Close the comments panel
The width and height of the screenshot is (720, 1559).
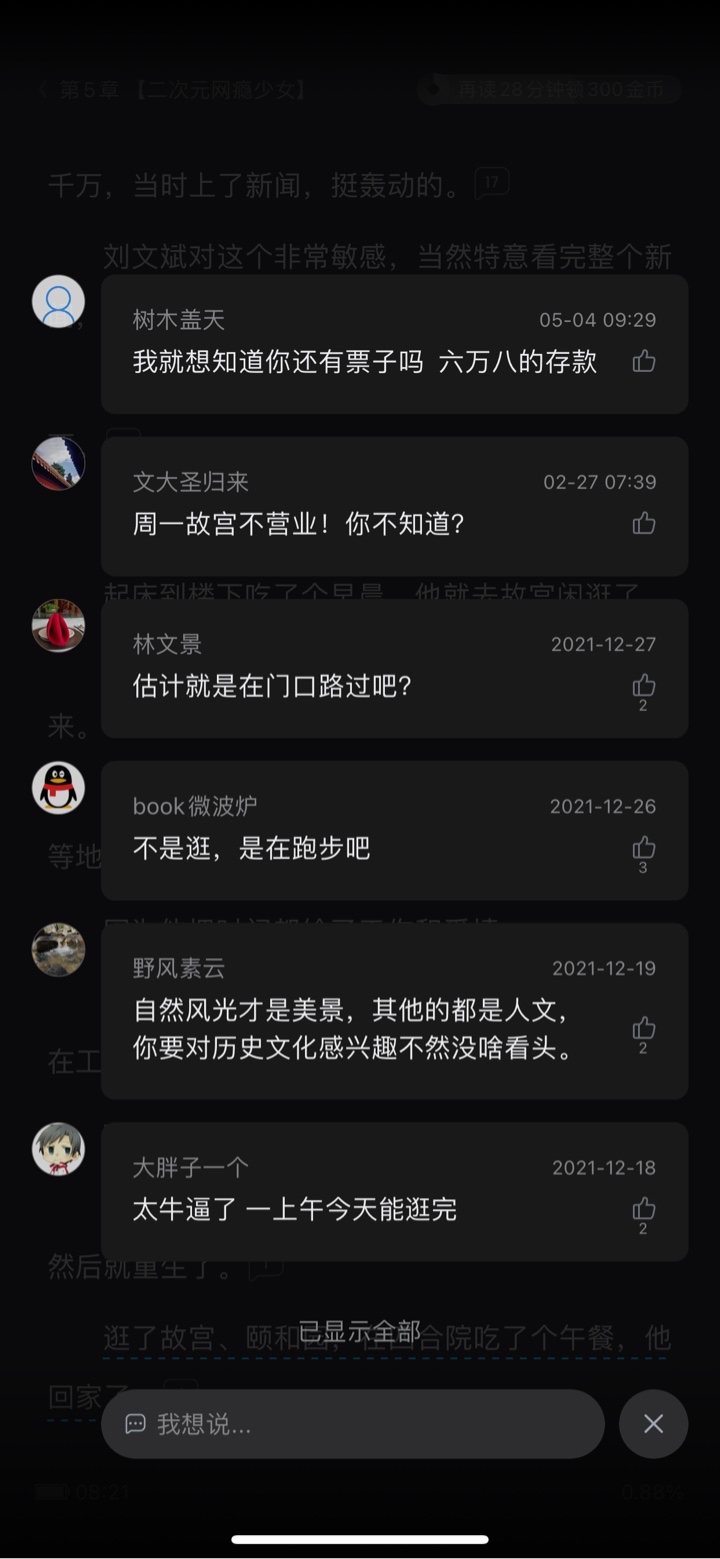click(x=653, y=1424)
